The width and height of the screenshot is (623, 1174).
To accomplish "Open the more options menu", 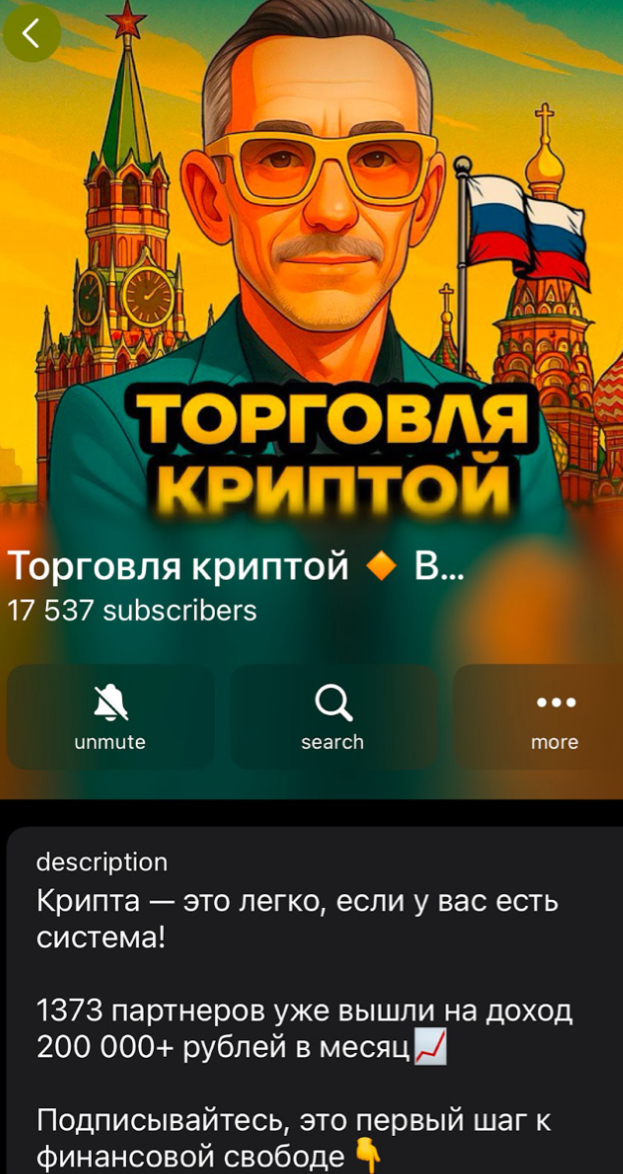I will coord(554,716).
